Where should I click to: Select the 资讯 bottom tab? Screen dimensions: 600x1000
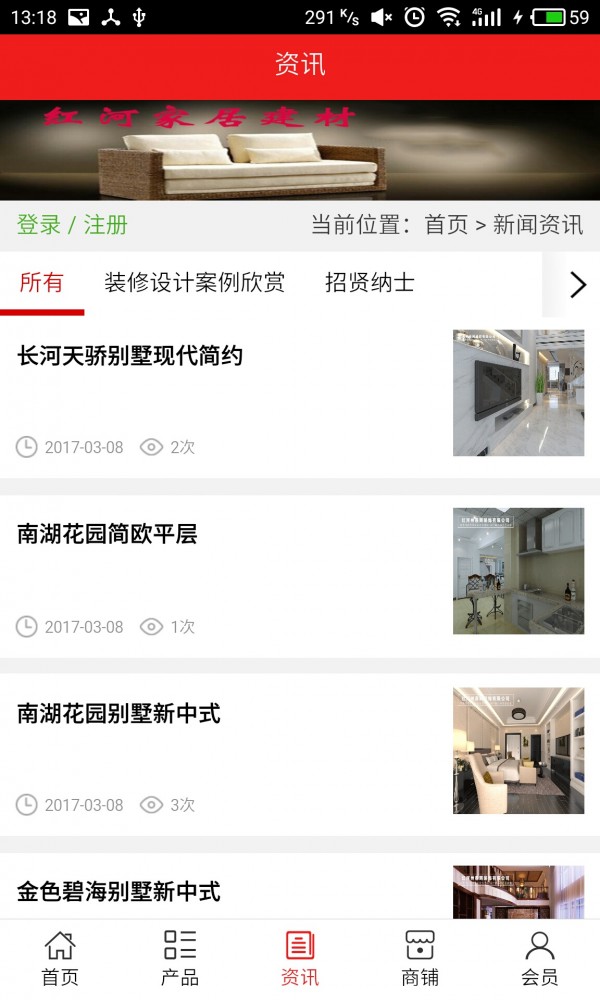tap(300, 958)
